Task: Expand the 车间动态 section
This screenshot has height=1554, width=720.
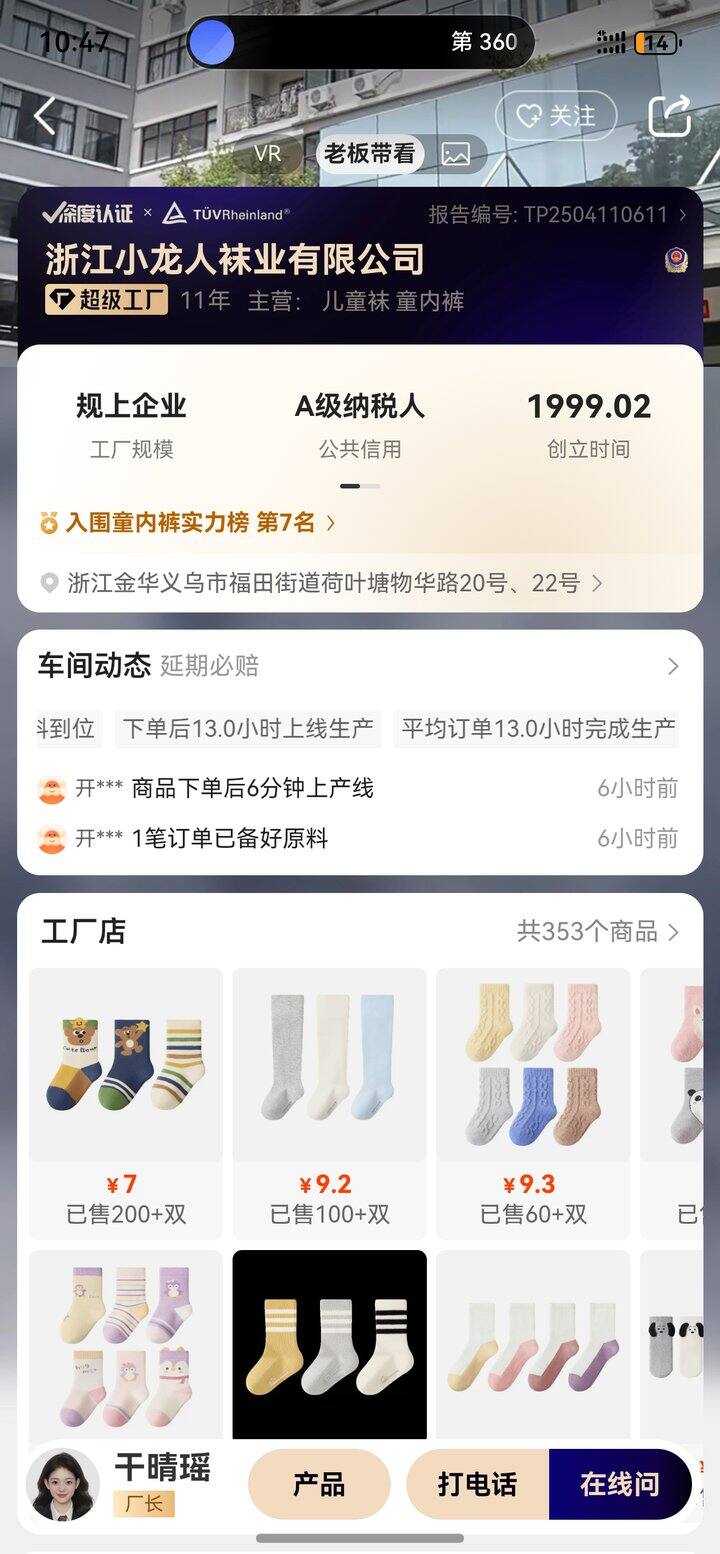Action: tap(673, 666)
